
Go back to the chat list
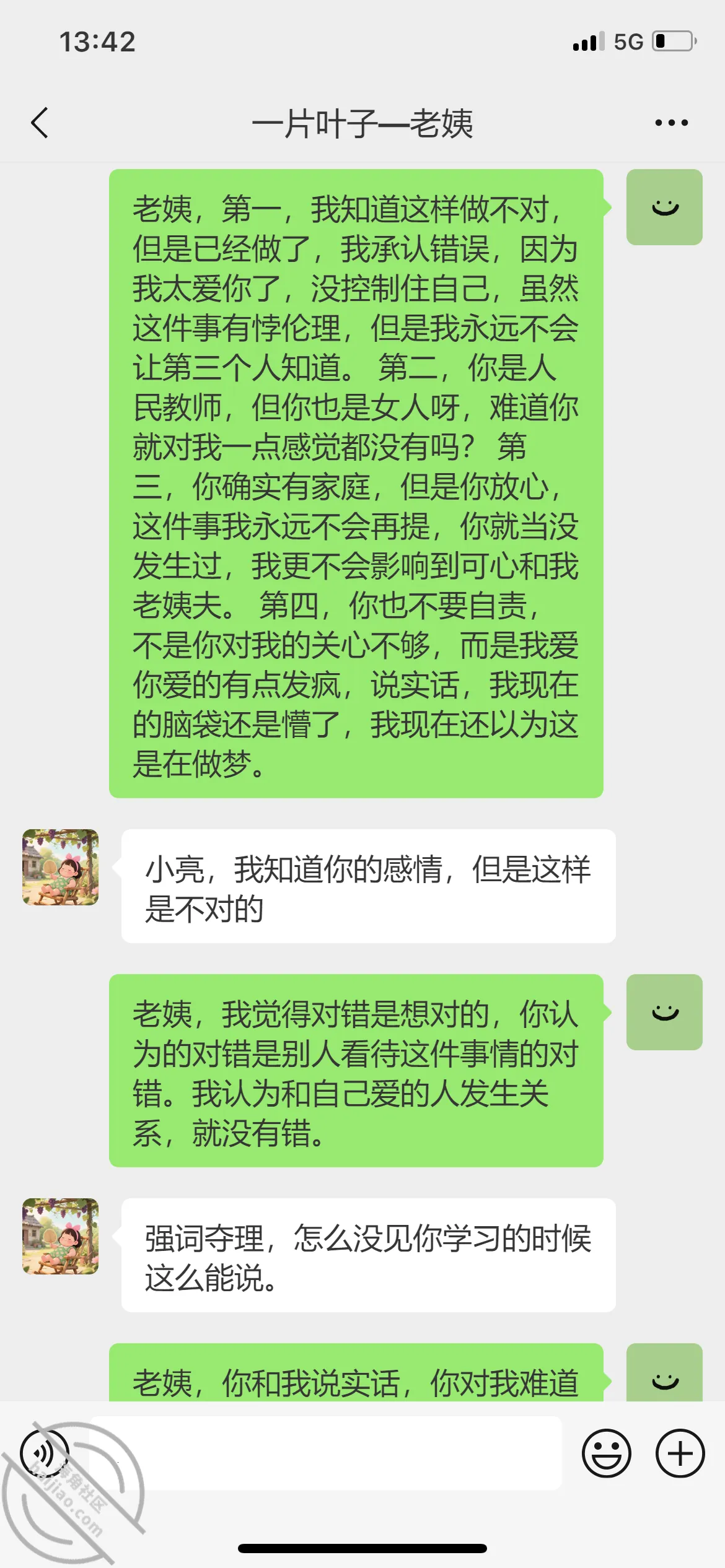click(x=40, y=123)
